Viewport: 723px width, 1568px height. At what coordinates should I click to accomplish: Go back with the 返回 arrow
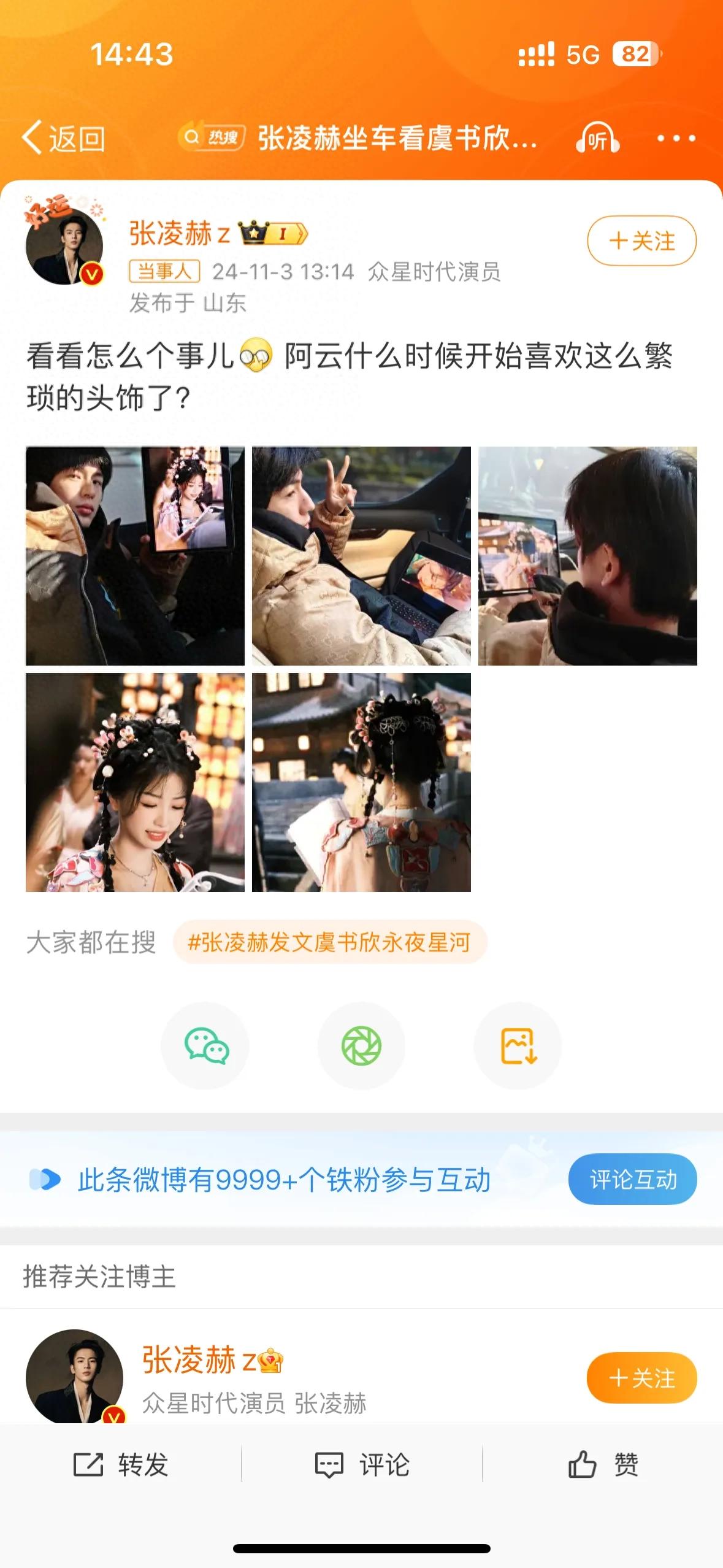coord(63,139)
